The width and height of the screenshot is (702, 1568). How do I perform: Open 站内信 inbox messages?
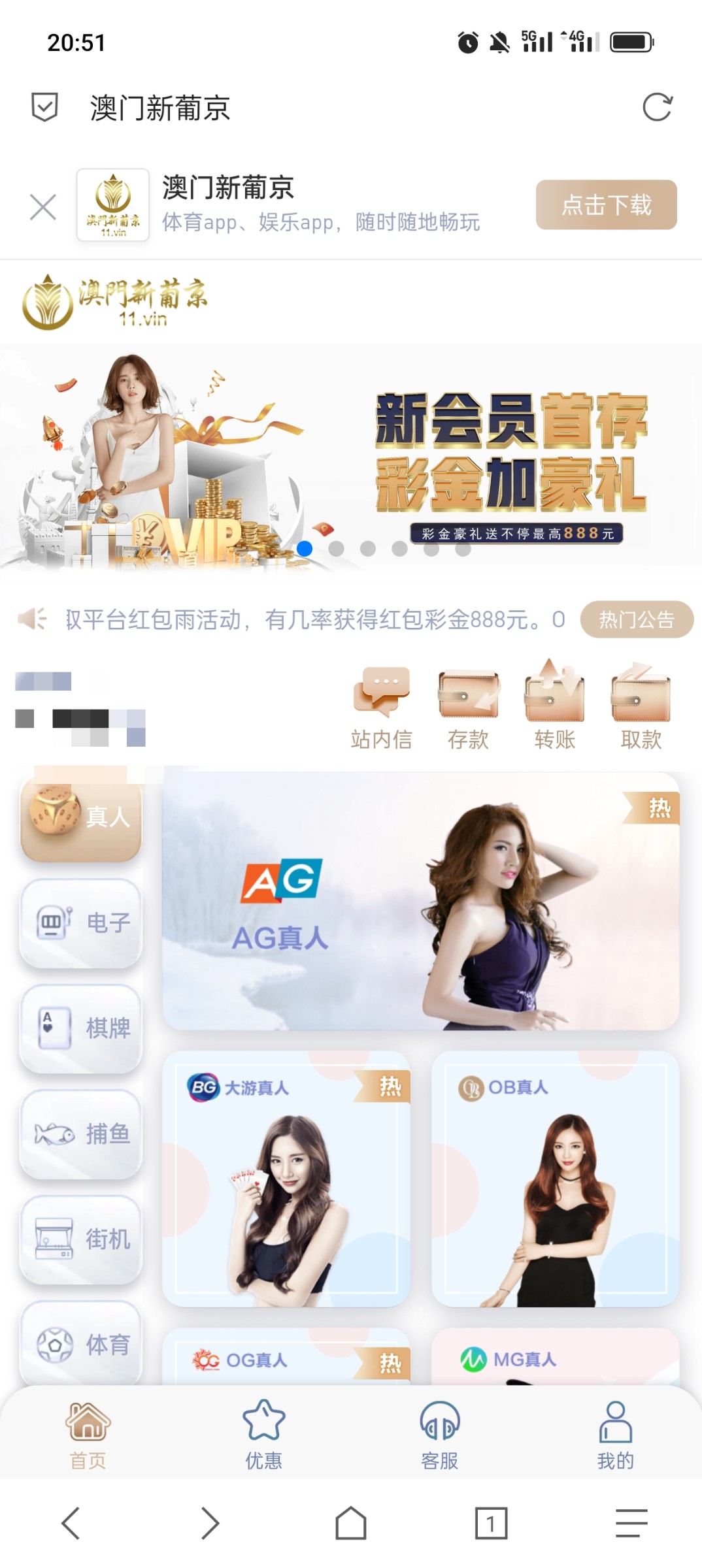[382, 708]
